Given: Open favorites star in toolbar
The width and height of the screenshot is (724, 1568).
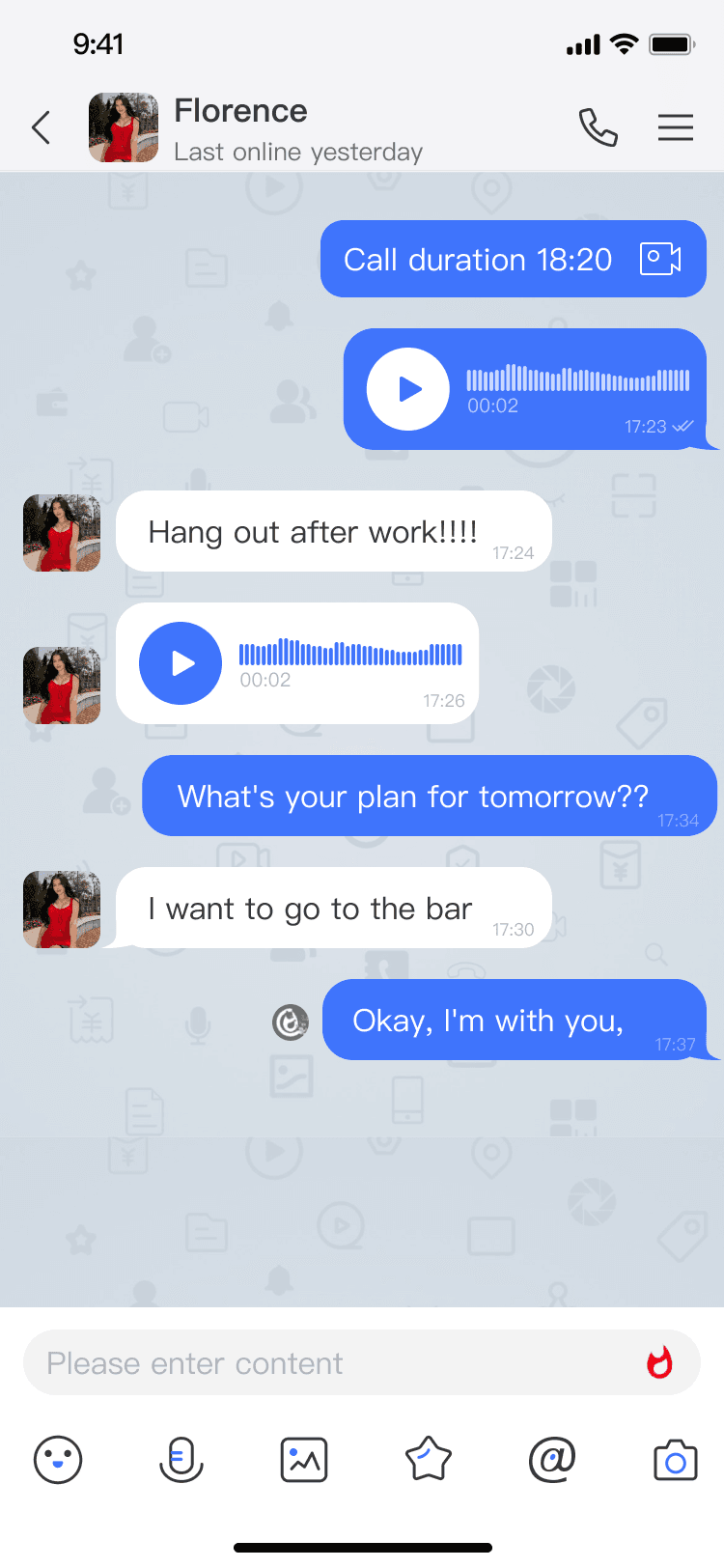Looking at the screenshot, I should click(429, 1459).
